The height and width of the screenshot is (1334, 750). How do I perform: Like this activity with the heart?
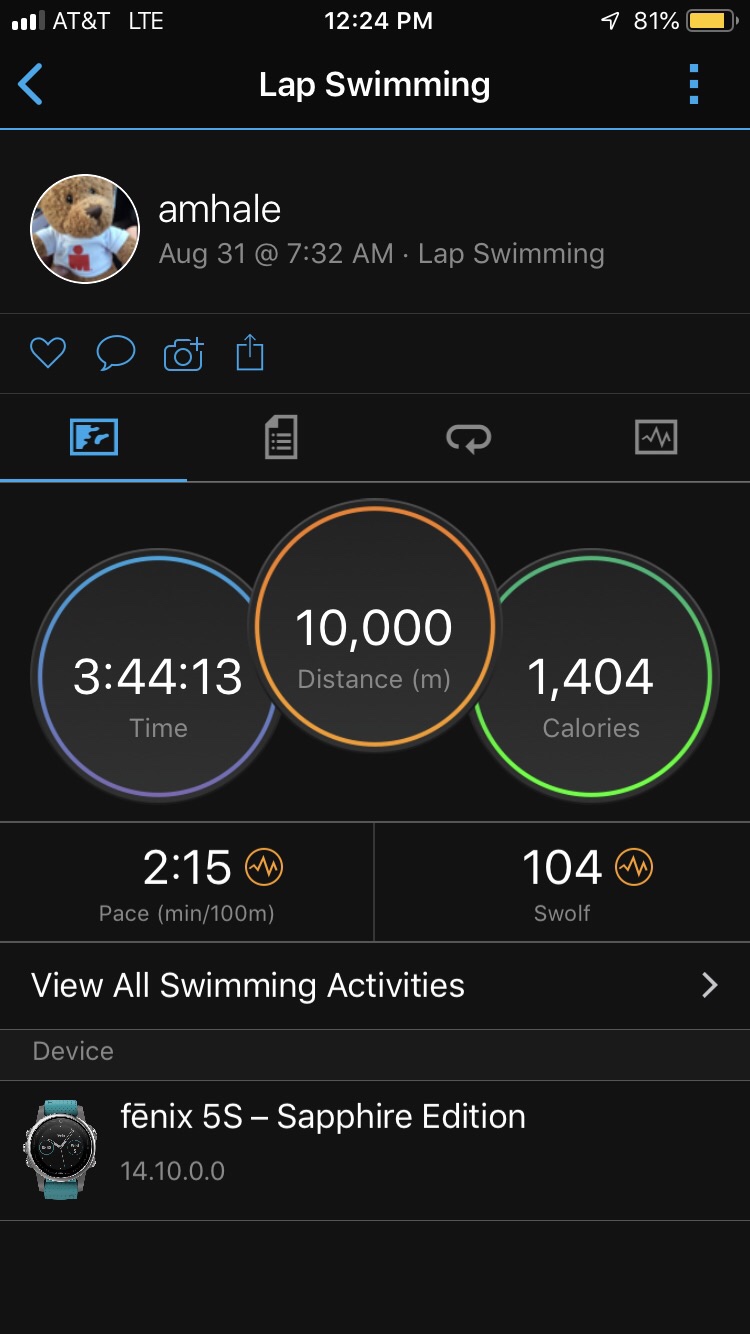47,353
